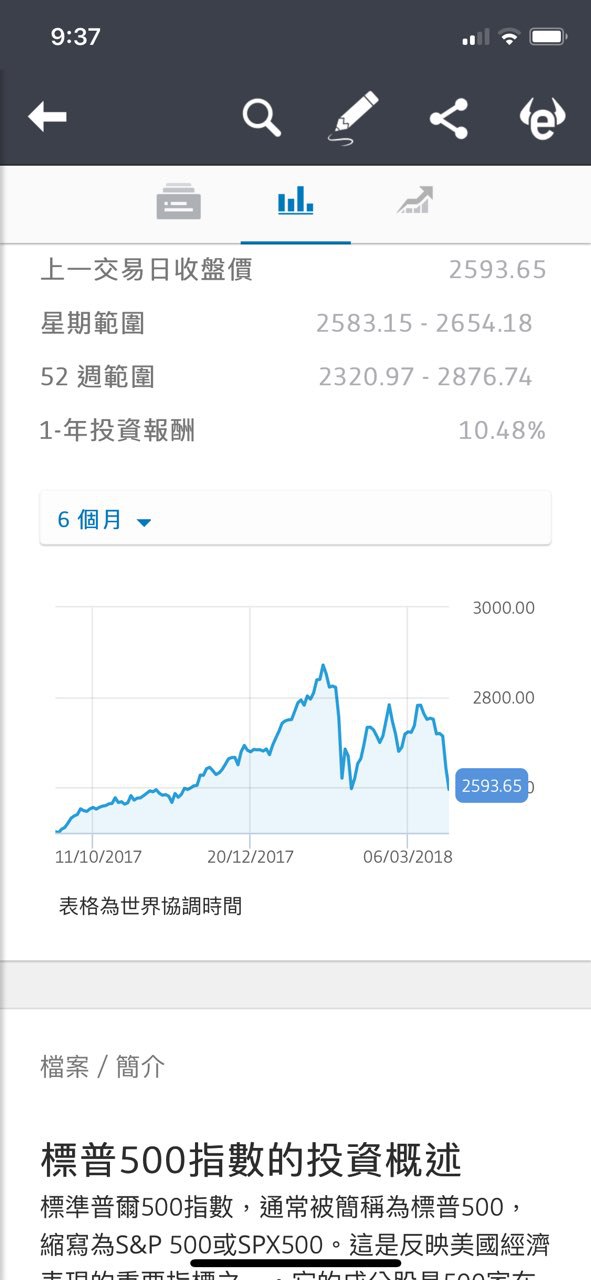The image size is (591, 1280).
Task: Switch to the news feed tab
Action: click(179, 201)
